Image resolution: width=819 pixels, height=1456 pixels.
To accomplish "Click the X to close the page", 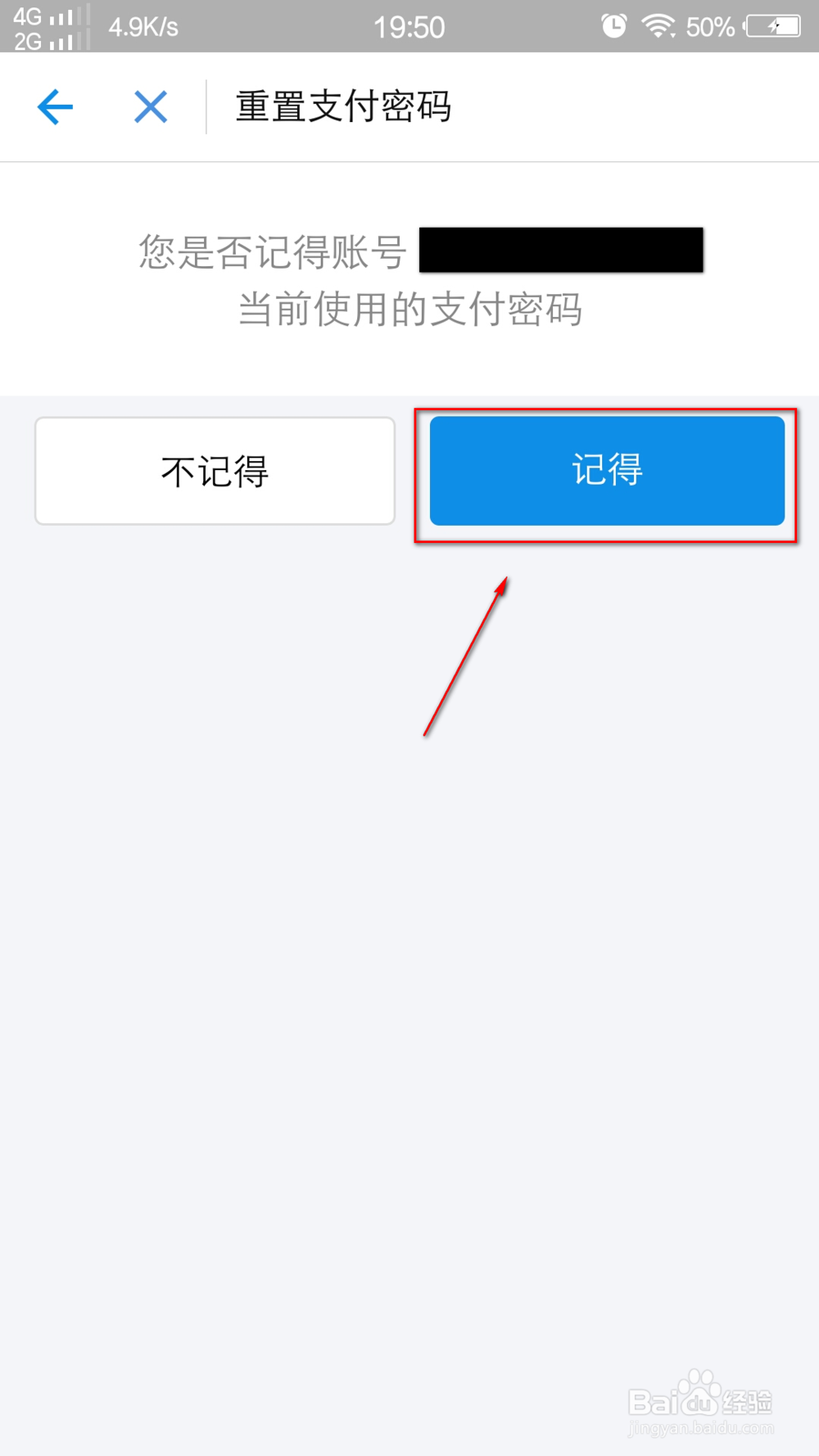I will [x=150, y=106].
